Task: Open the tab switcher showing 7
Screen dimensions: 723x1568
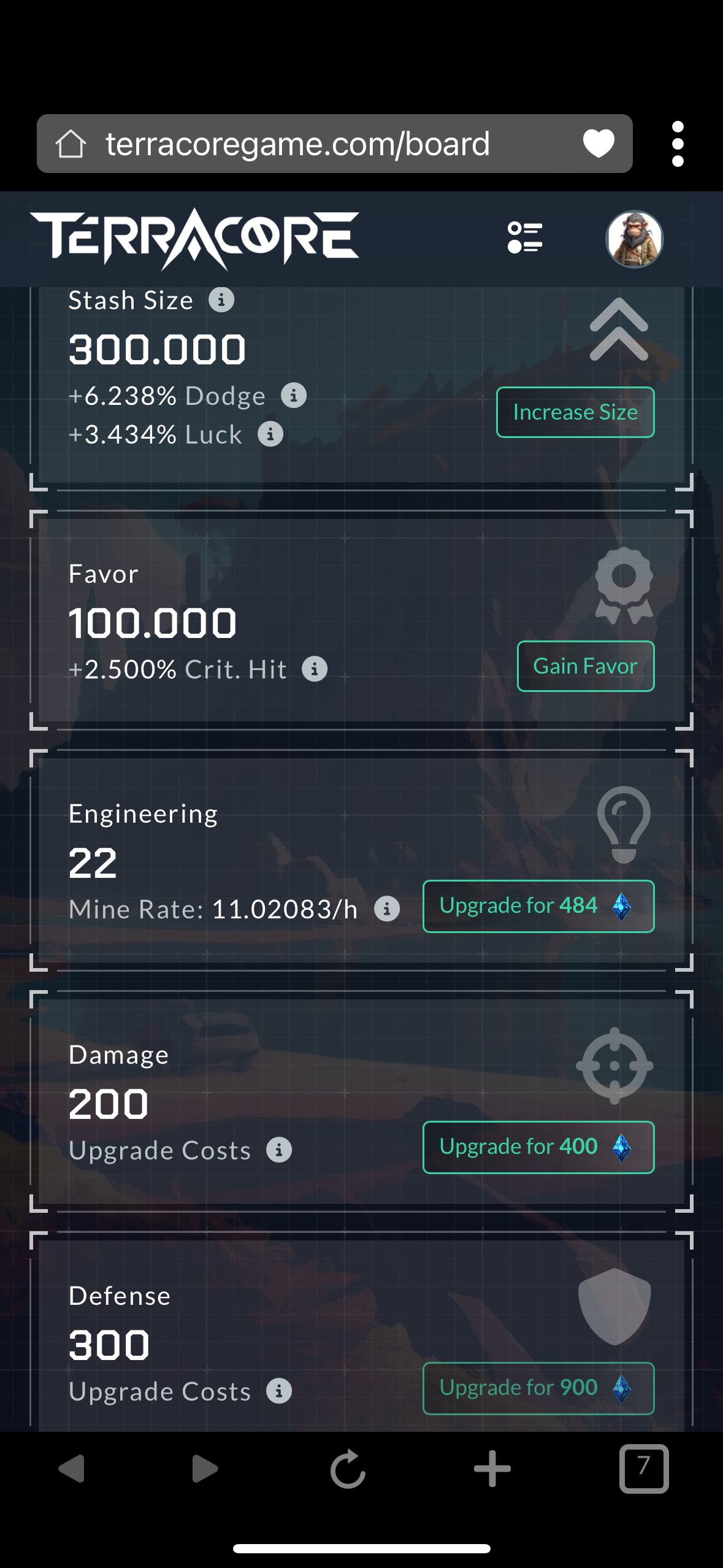Action: (x=643, y=1469)
